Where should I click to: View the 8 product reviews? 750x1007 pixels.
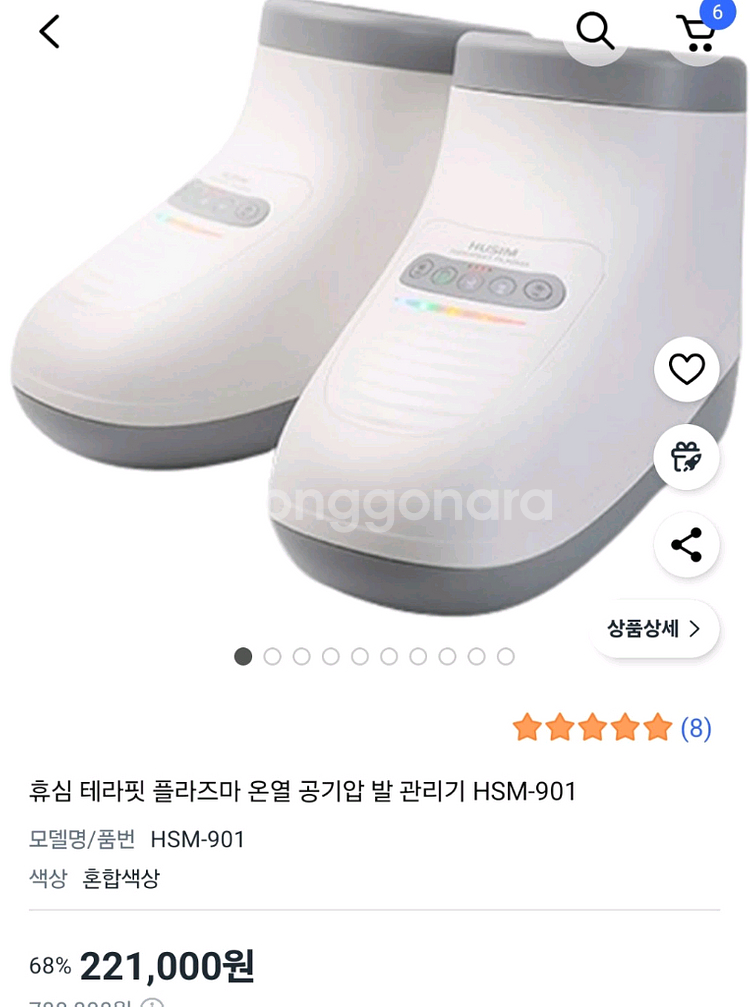(x=695, y=728)
